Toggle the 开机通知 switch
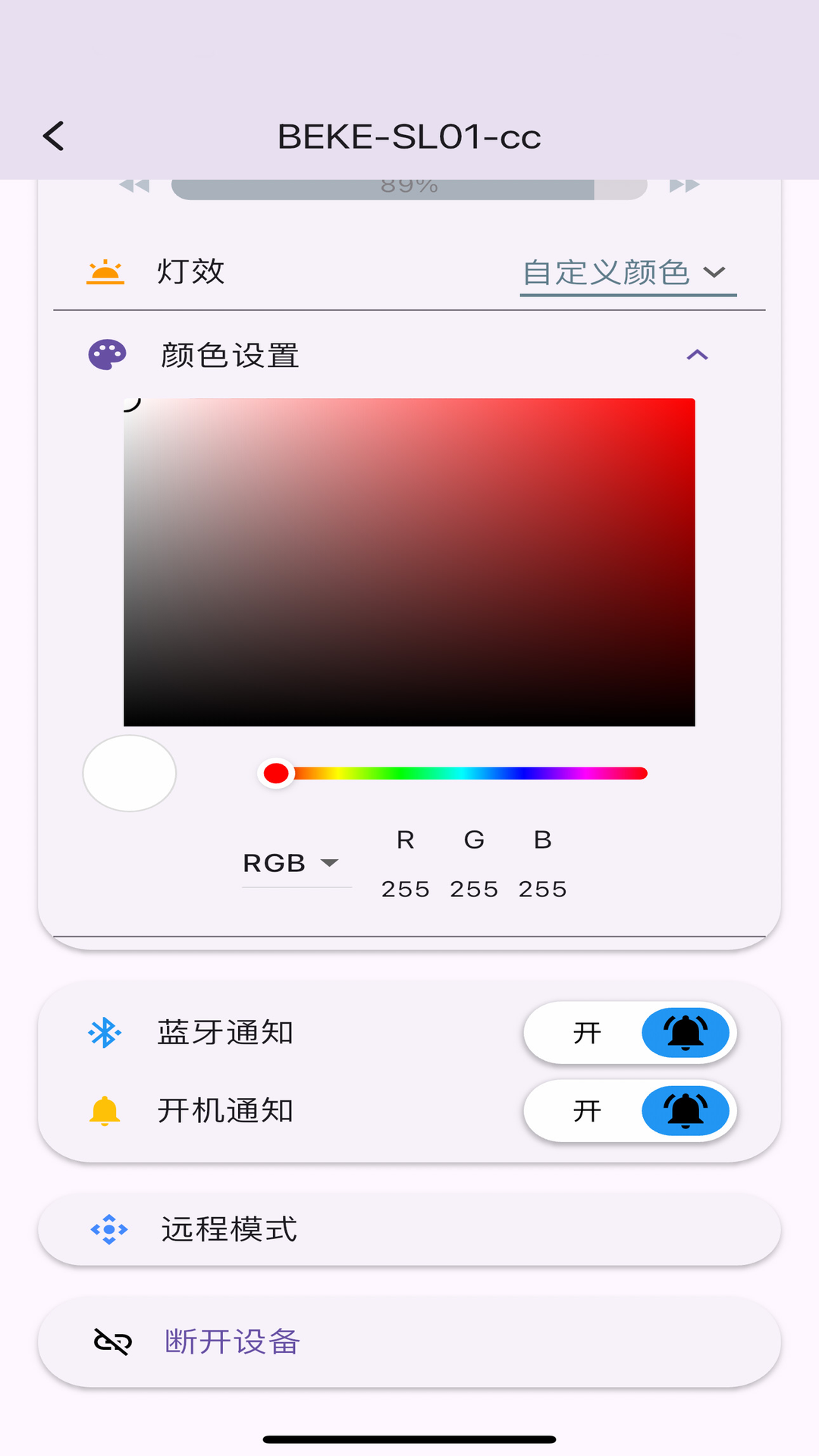 (629, 1111)
